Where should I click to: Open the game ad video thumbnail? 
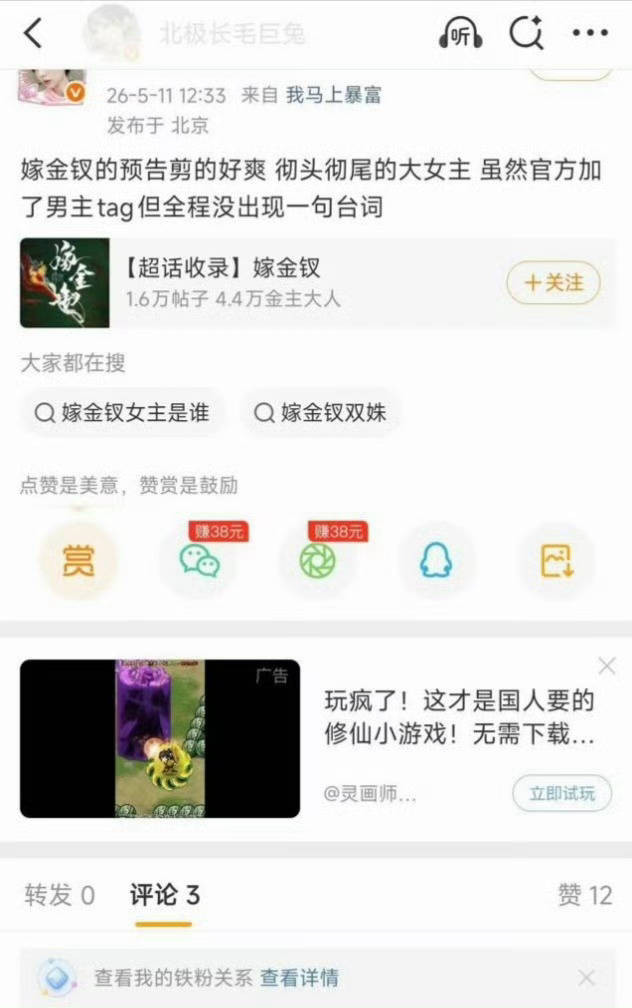click(160, 739)
